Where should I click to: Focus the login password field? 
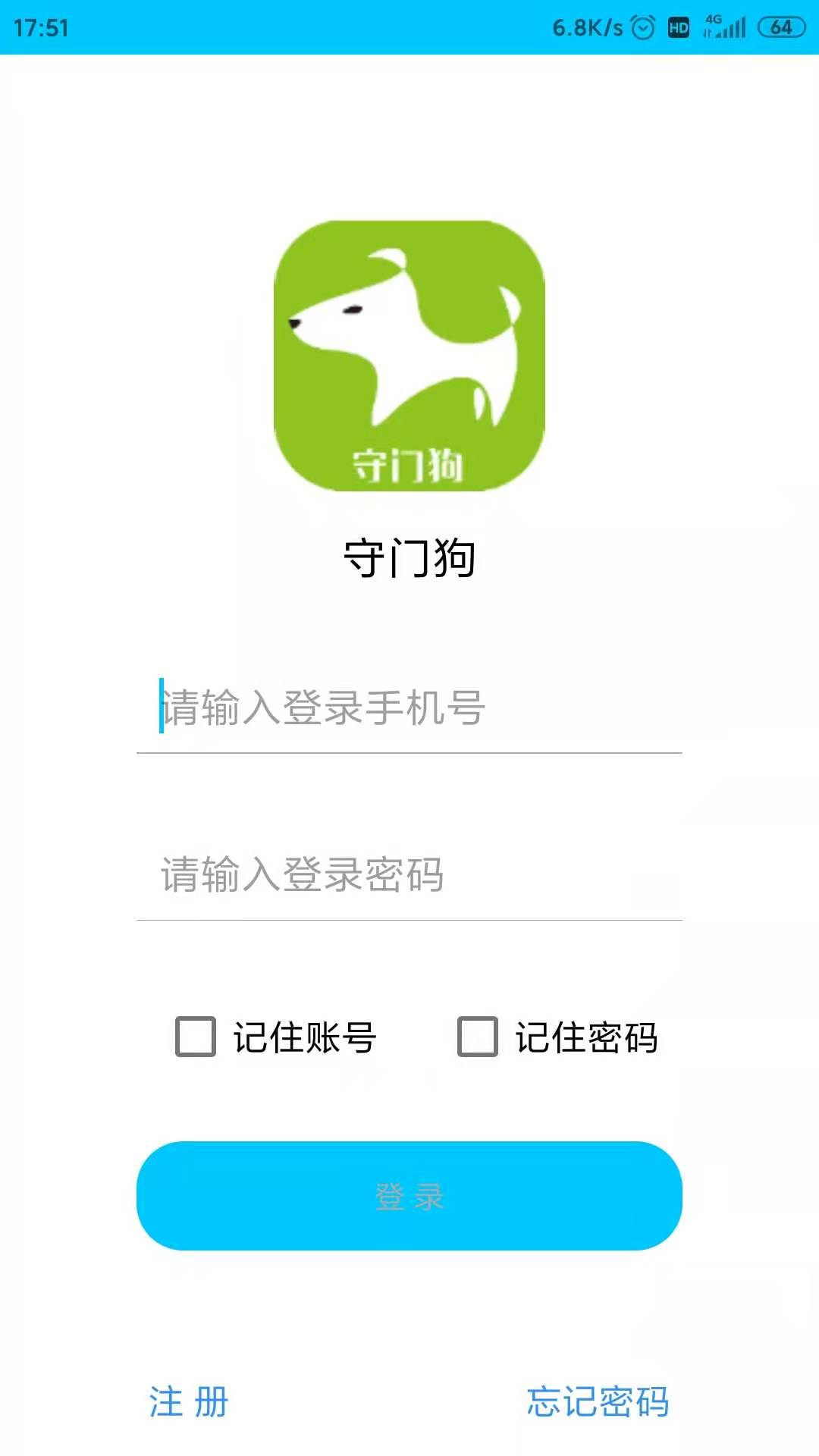(x=409, y=874)
